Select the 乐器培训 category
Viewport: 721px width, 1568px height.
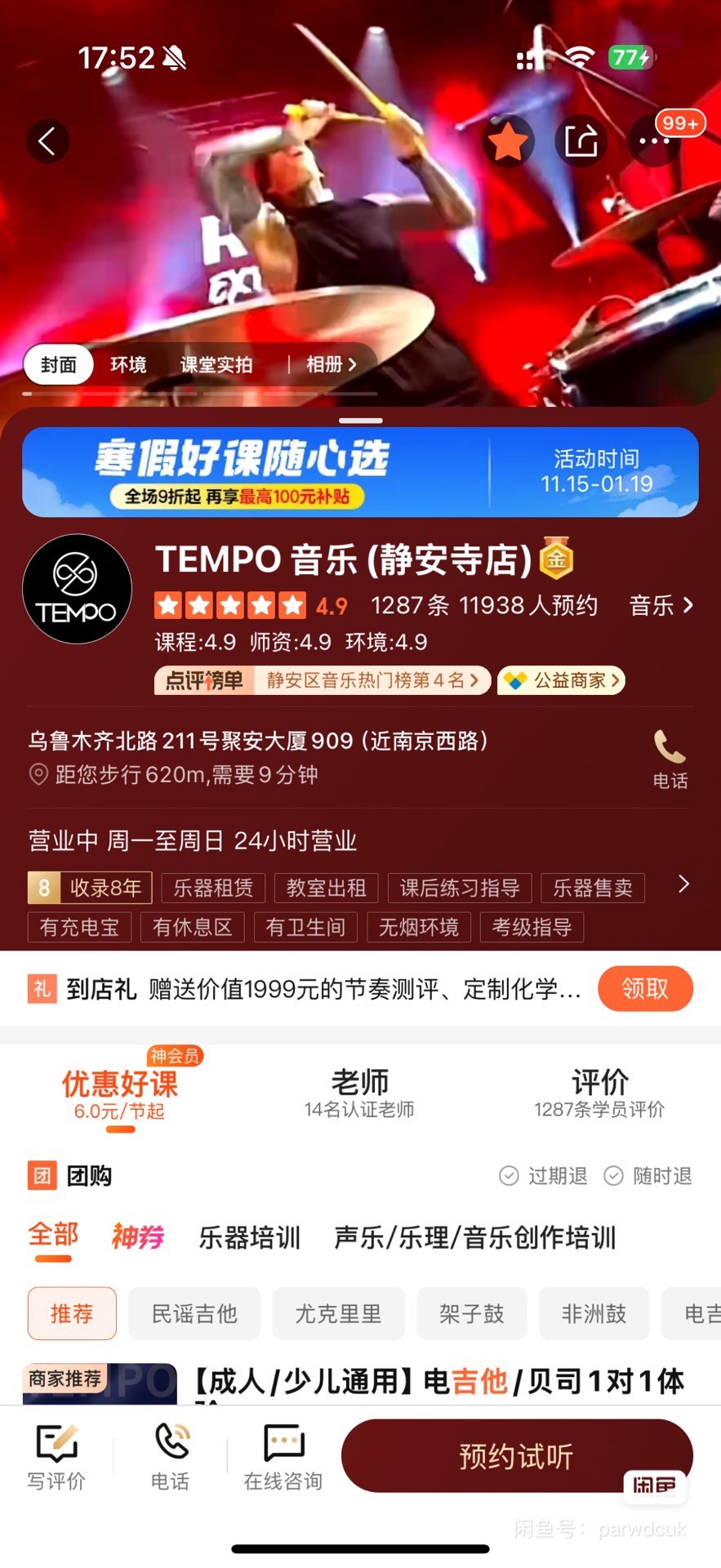point(250,1237)
